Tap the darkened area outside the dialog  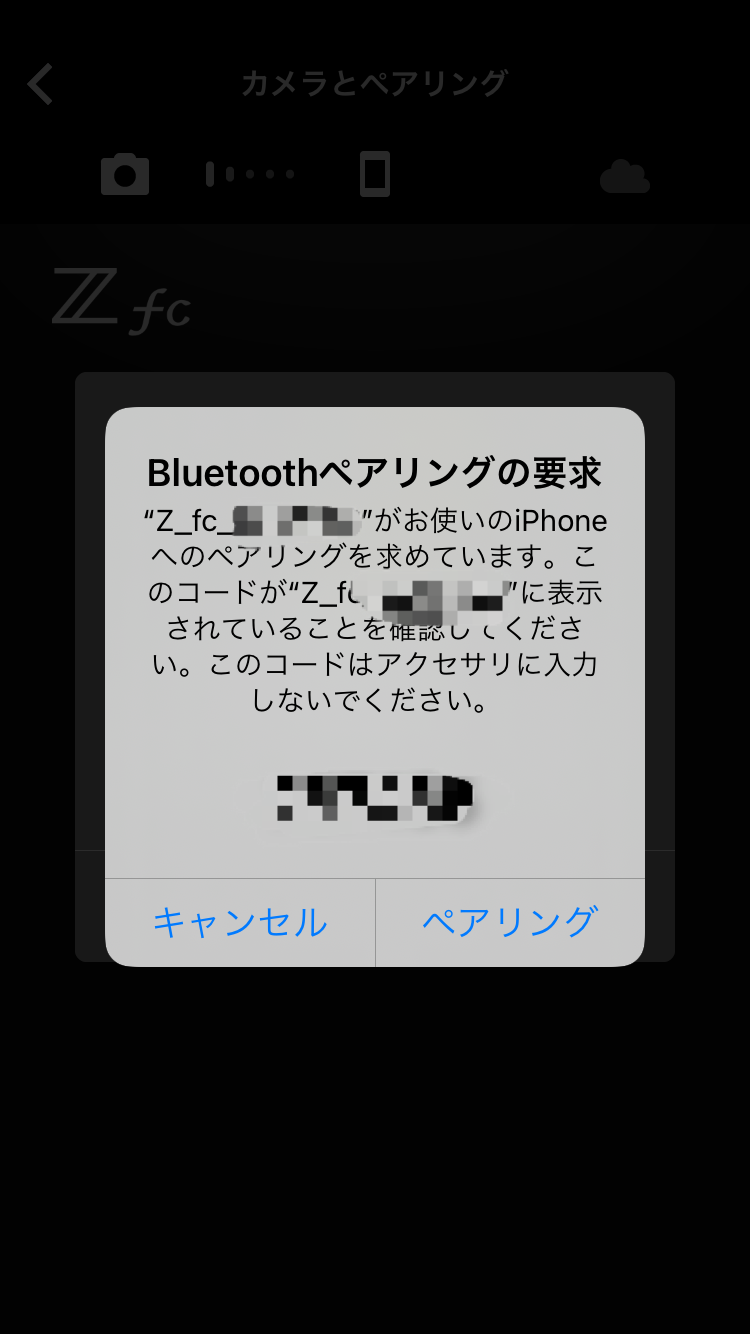point(375,1150)
